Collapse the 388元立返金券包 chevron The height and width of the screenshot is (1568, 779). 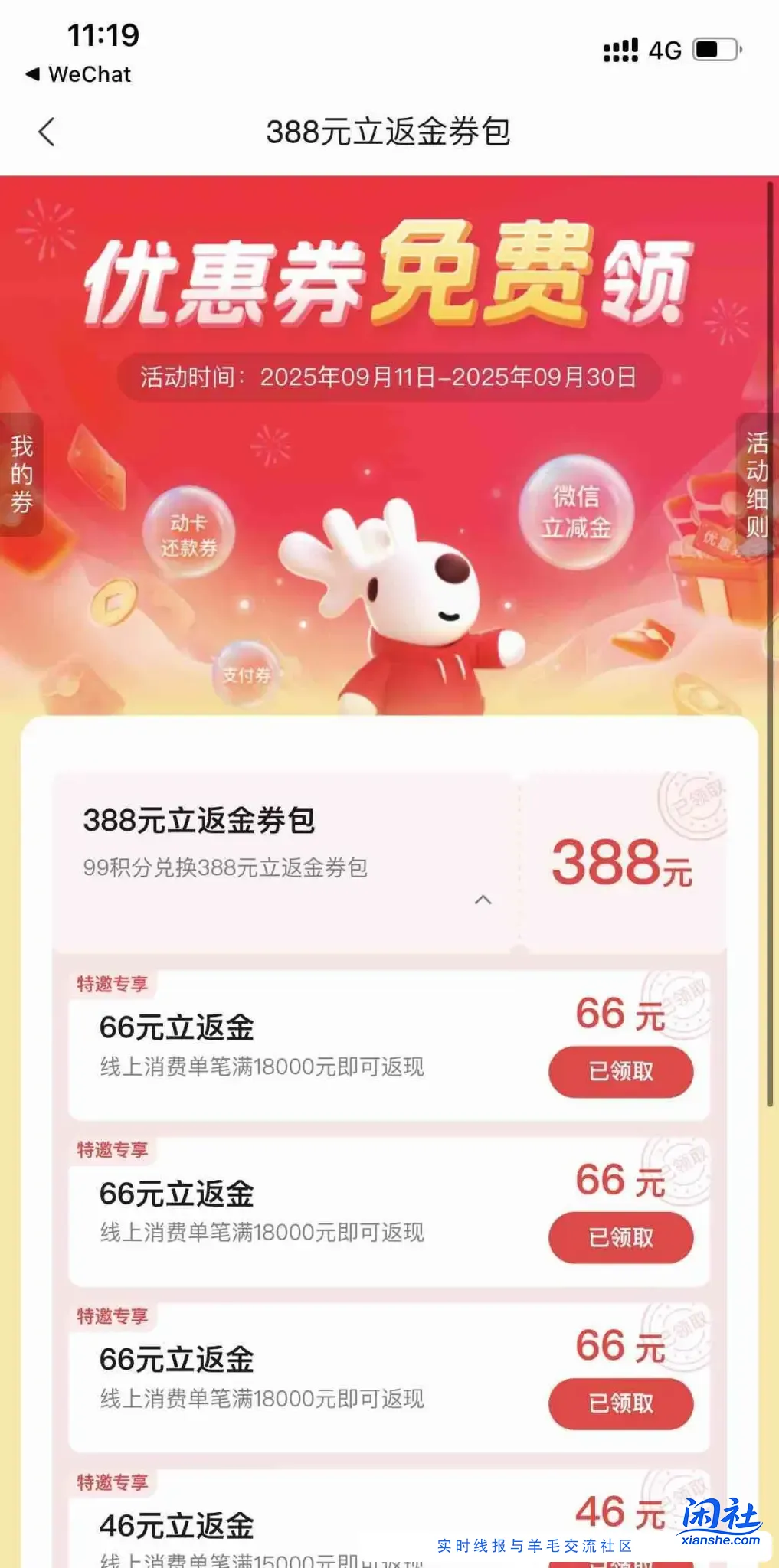483,900
